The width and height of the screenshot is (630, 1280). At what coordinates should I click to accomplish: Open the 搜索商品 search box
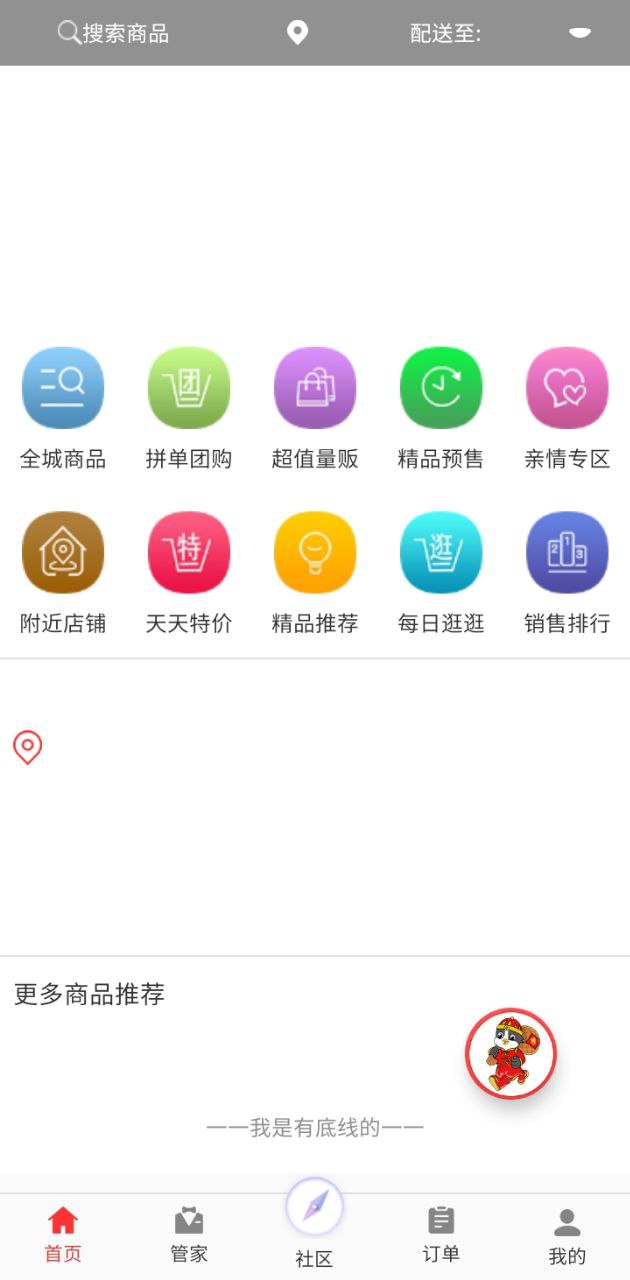click(113, 33)
